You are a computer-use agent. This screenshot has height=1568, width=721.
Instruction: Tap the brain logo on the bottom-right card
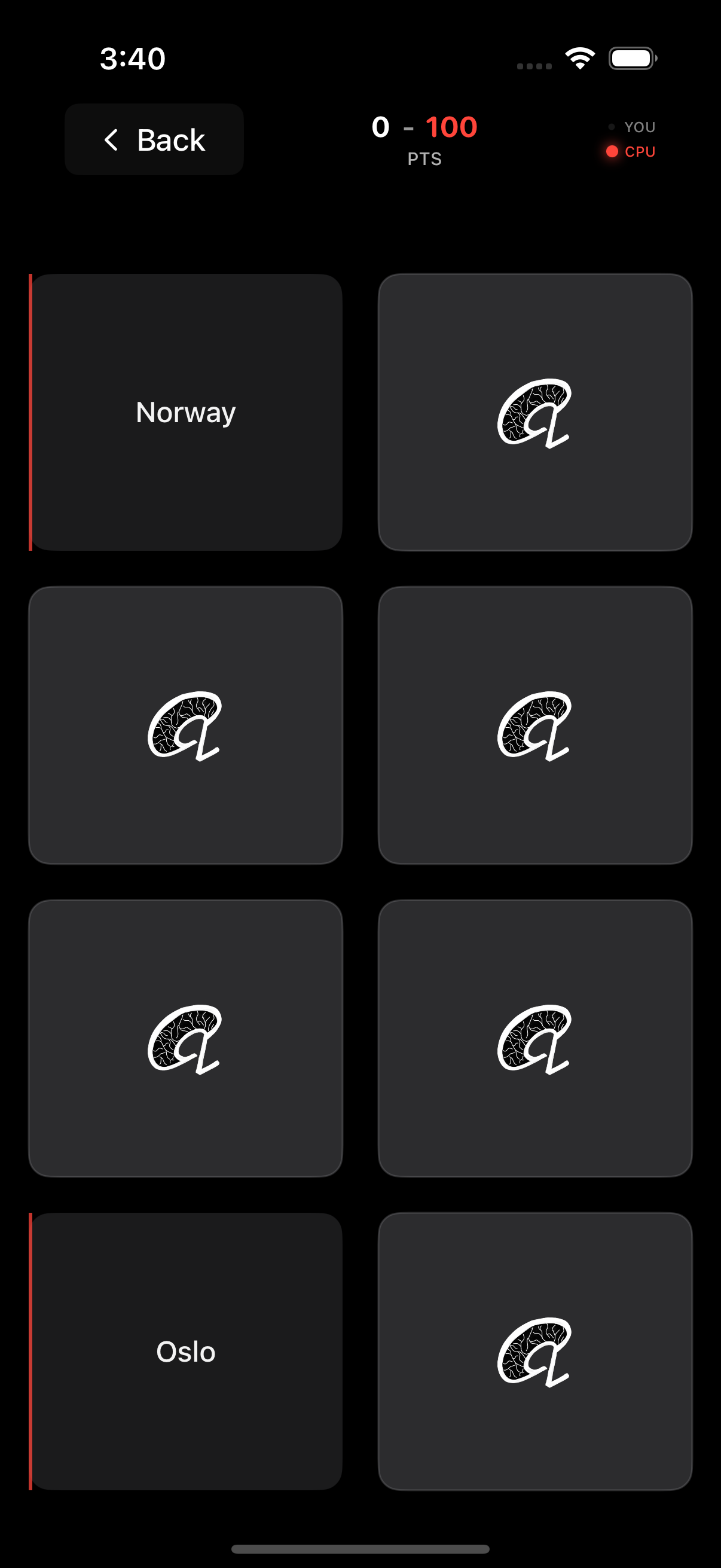point(534,1352)
